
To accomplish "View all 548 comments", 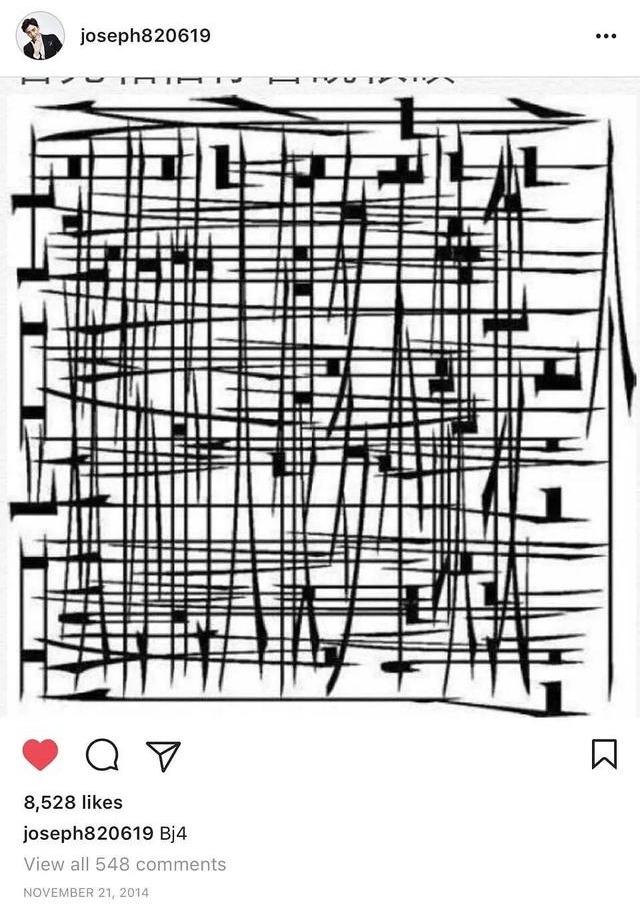I will [x=125, y=864].
